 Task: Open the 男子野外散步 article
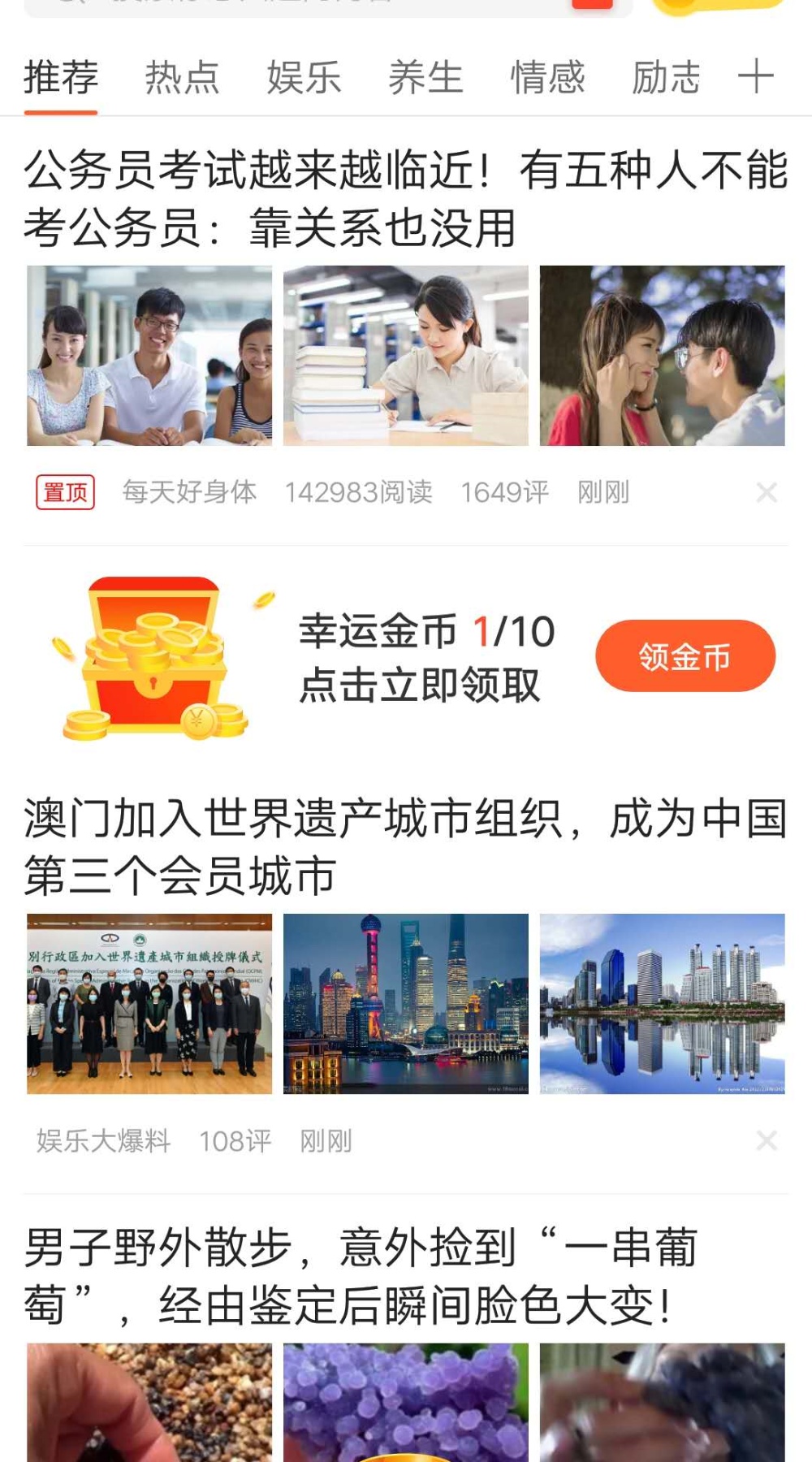(361, 1276)
